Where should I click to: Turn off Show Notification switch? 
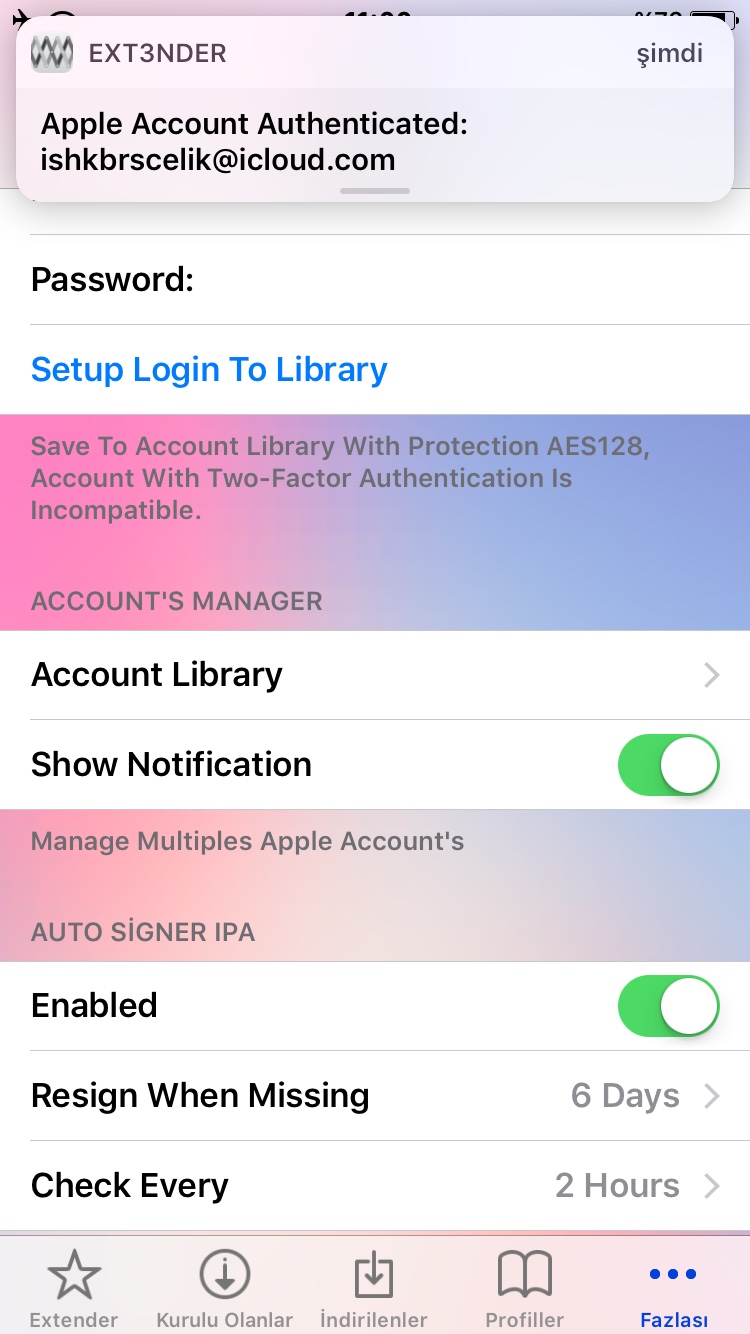pyautogui.click(x=668, y=765)
